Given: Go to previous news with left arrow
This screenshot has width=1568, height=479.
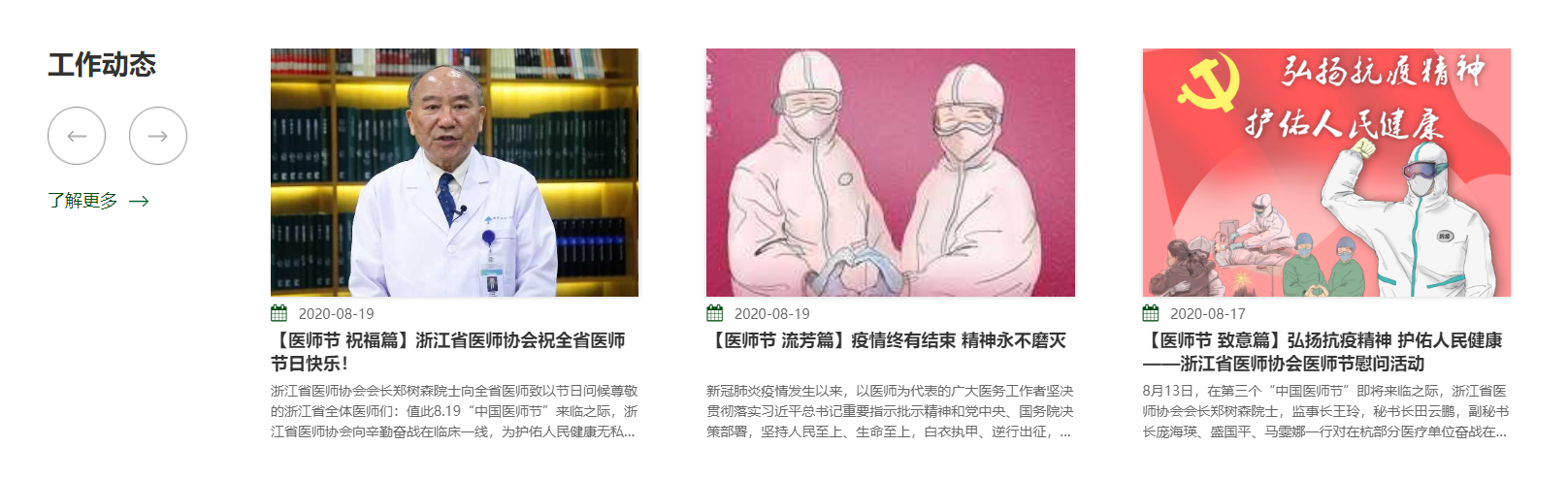Looking at the screenshot, I should (x=77, y=136).
